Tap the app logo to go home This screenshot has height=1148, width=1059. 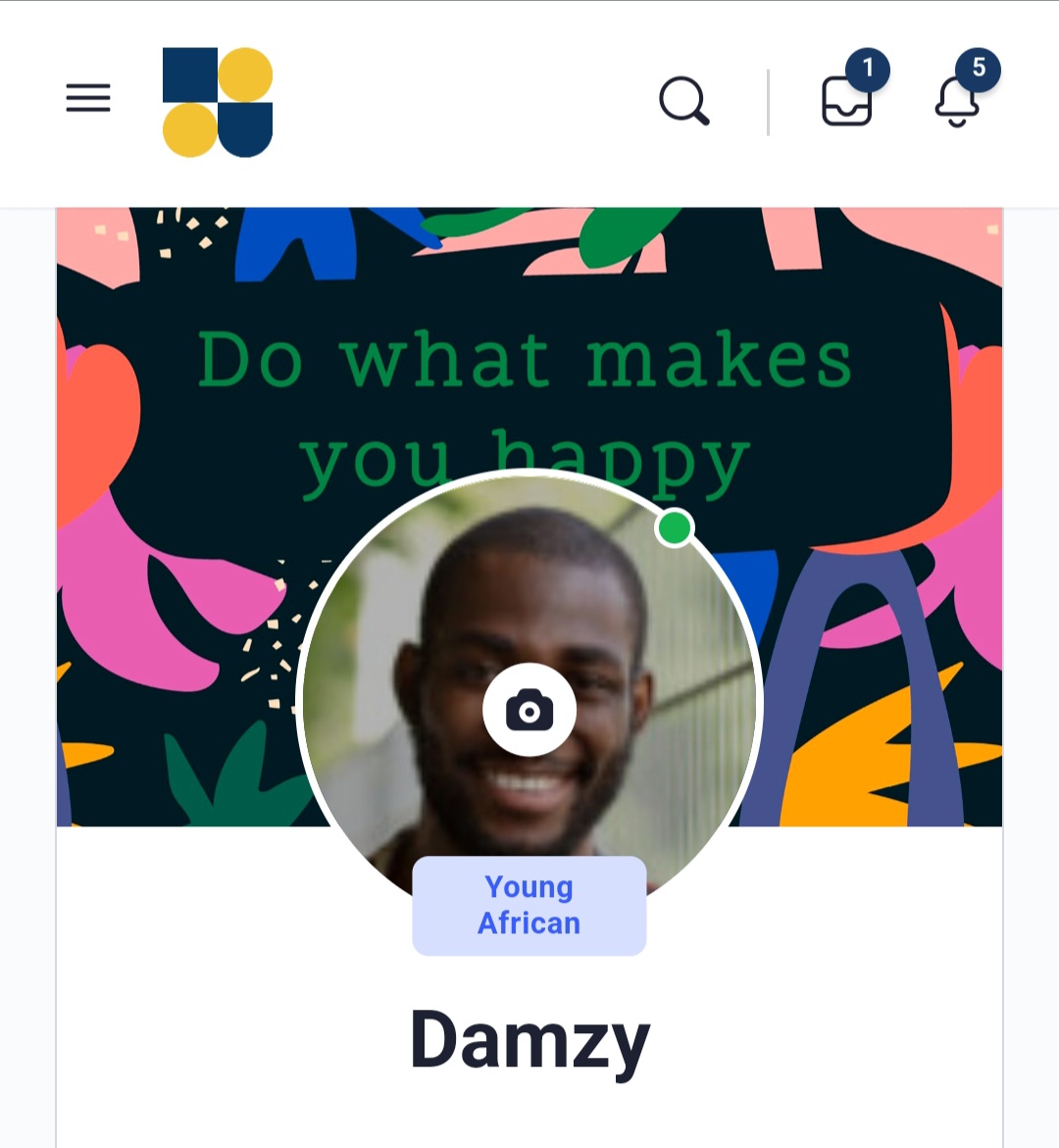pyautogui.click(x=218, y=102)
